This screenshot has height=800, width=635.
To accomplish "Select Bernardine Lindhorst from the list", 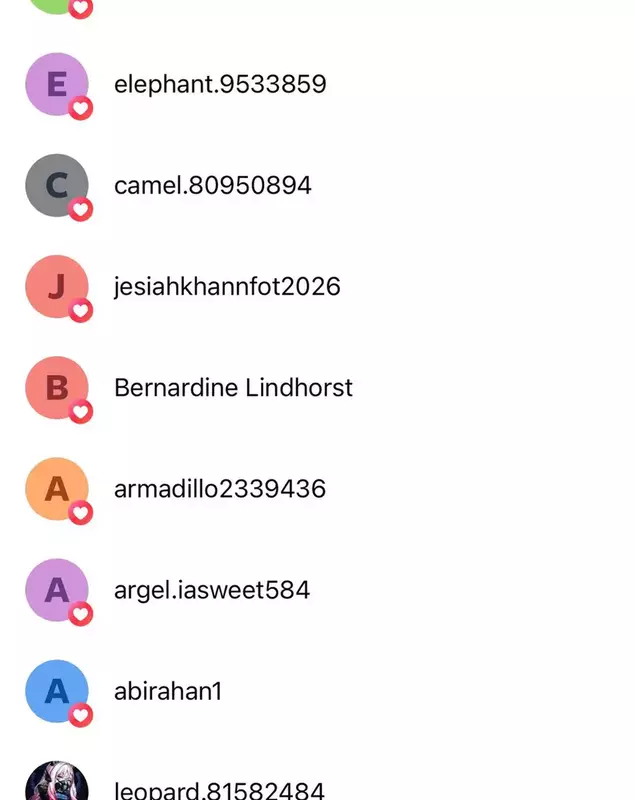I will coord(233,388).
